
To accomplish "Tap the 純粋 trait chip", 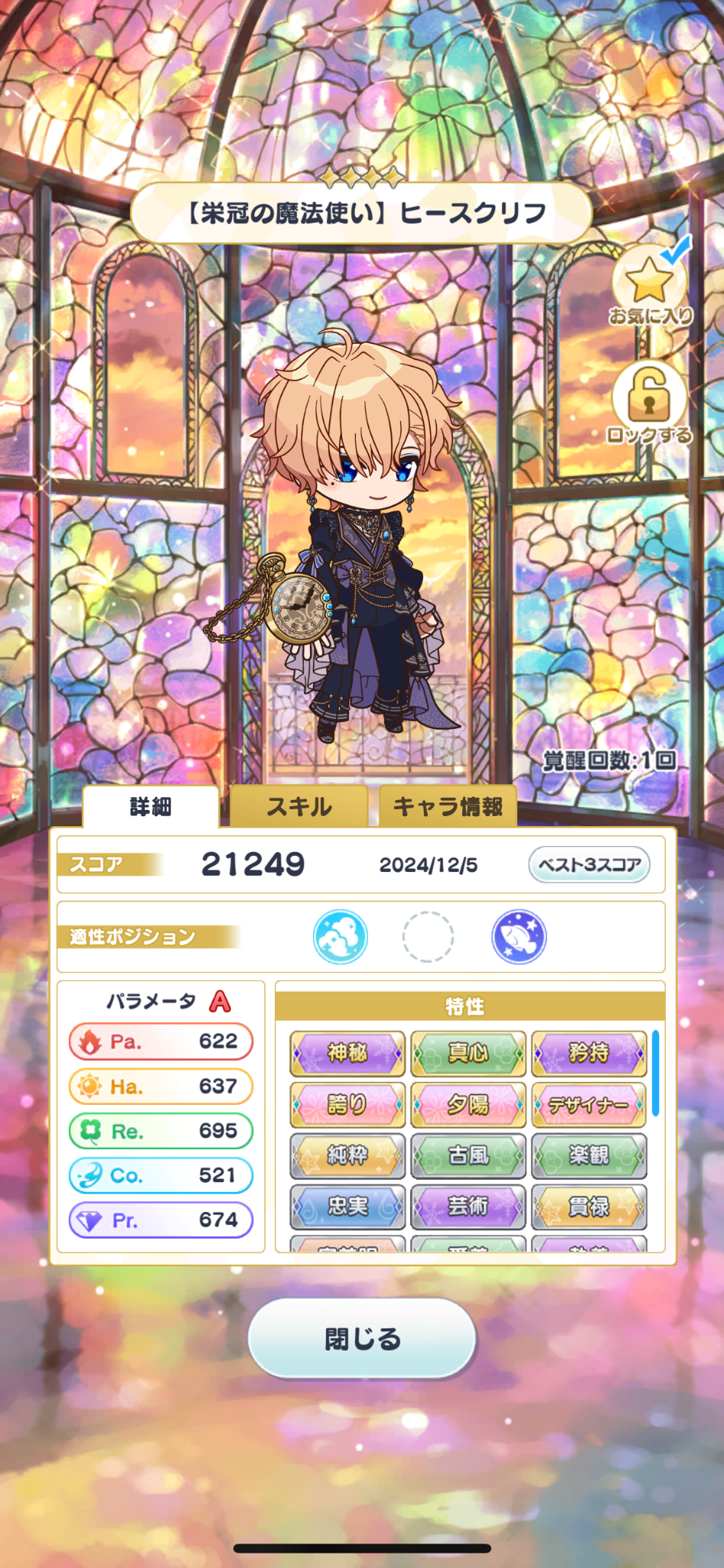I will (347, 1155).
